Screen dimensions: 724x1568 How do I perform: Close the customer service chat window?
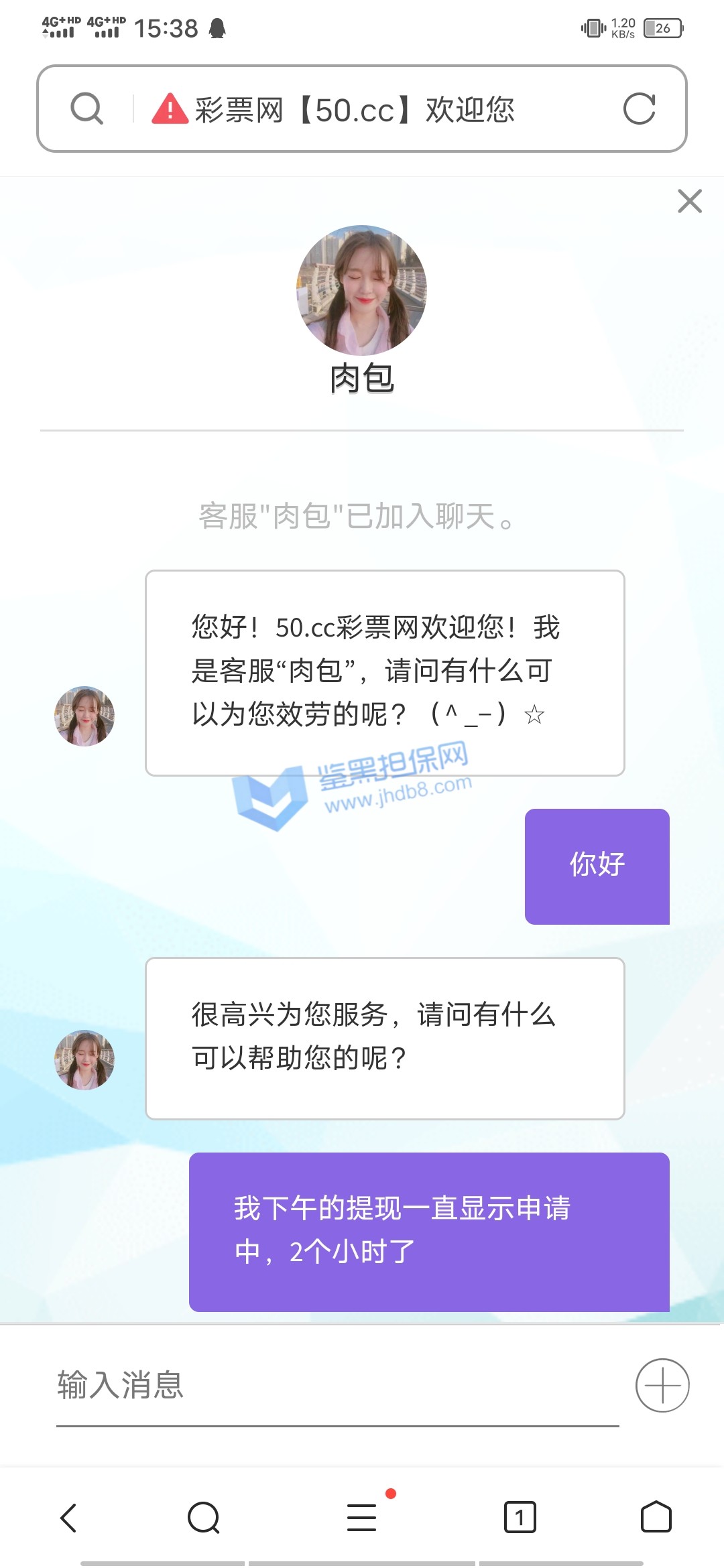pyautogui.click(x=689, y=201)
